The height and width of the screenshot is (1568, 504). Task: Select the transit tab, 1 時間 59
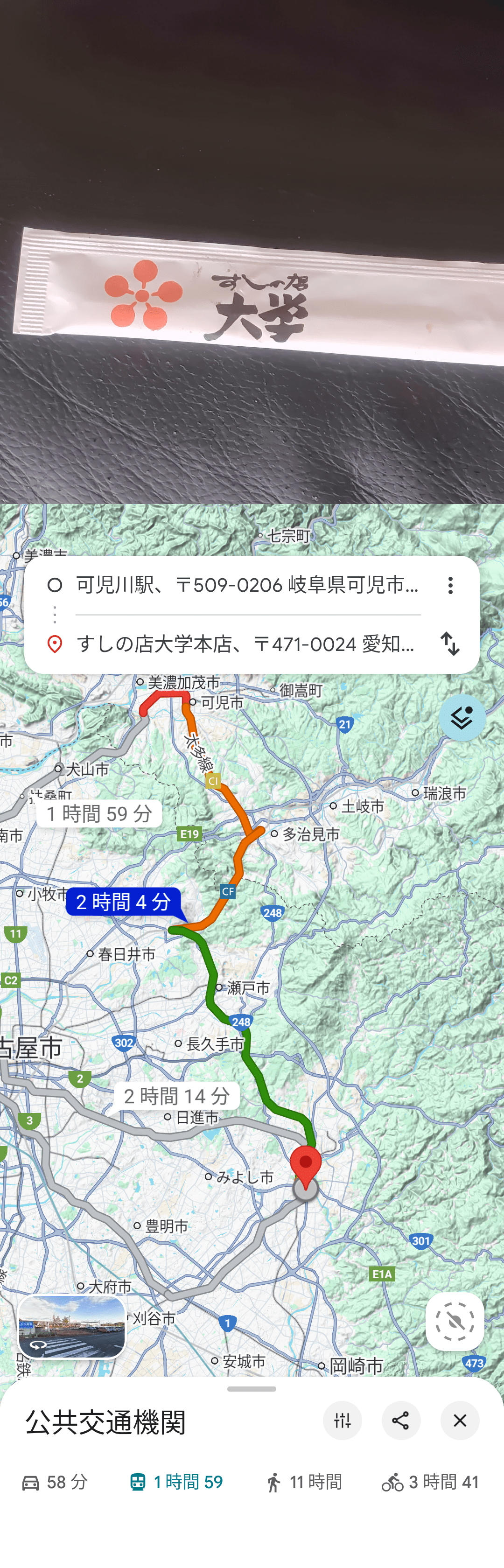click(176, 1482)
